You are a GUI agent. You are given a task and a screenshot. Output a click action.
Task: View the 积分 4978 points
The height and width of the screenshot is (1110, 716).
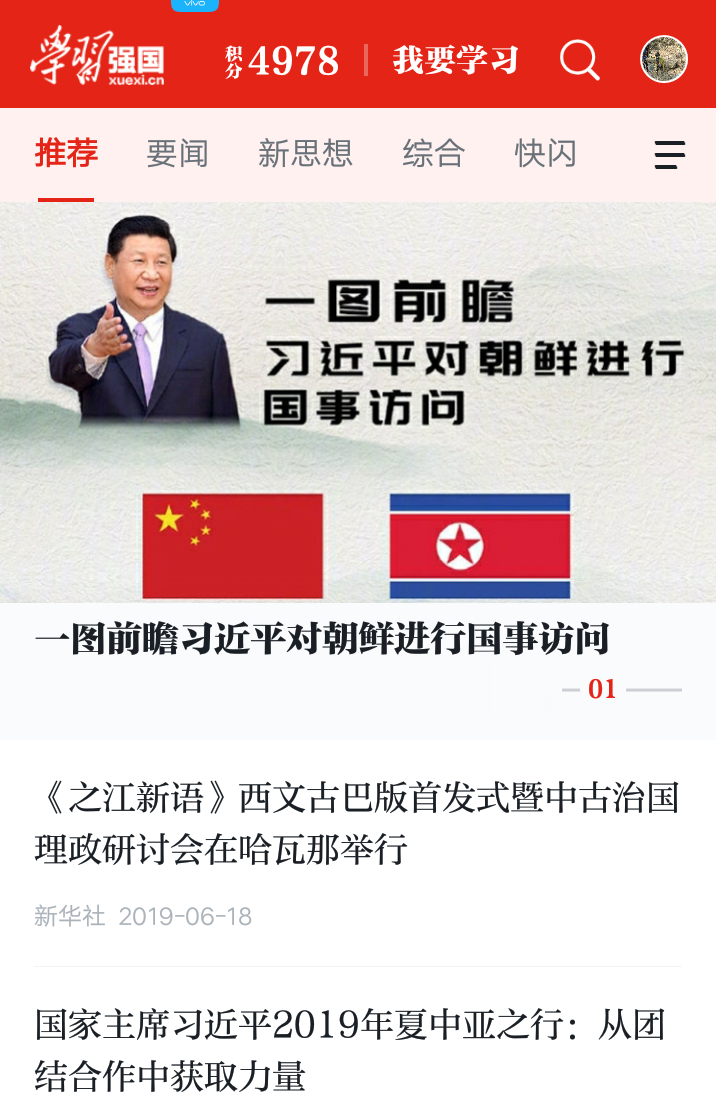pyautogui.click(x=283, y=61)
